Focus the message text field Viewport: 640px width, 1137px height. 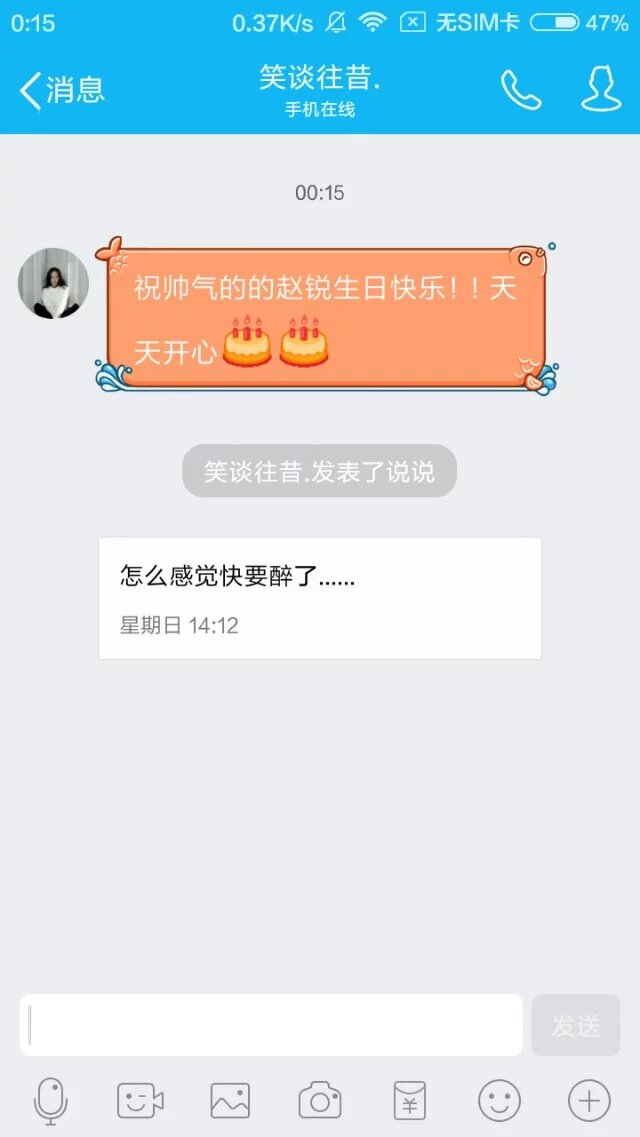click(271, 1025)
